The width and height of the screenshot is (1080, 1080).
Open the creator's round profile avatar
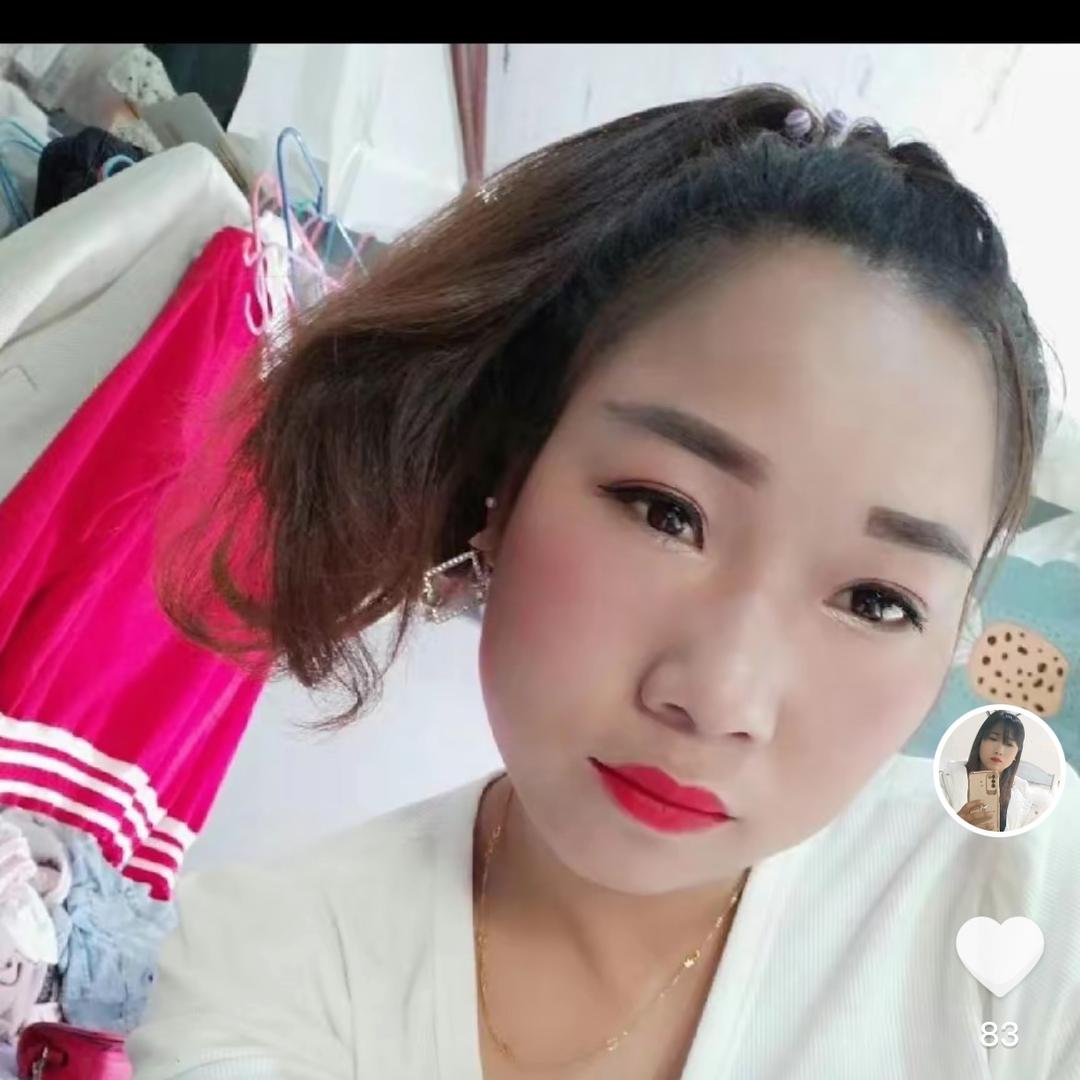(x=999, y=770)
